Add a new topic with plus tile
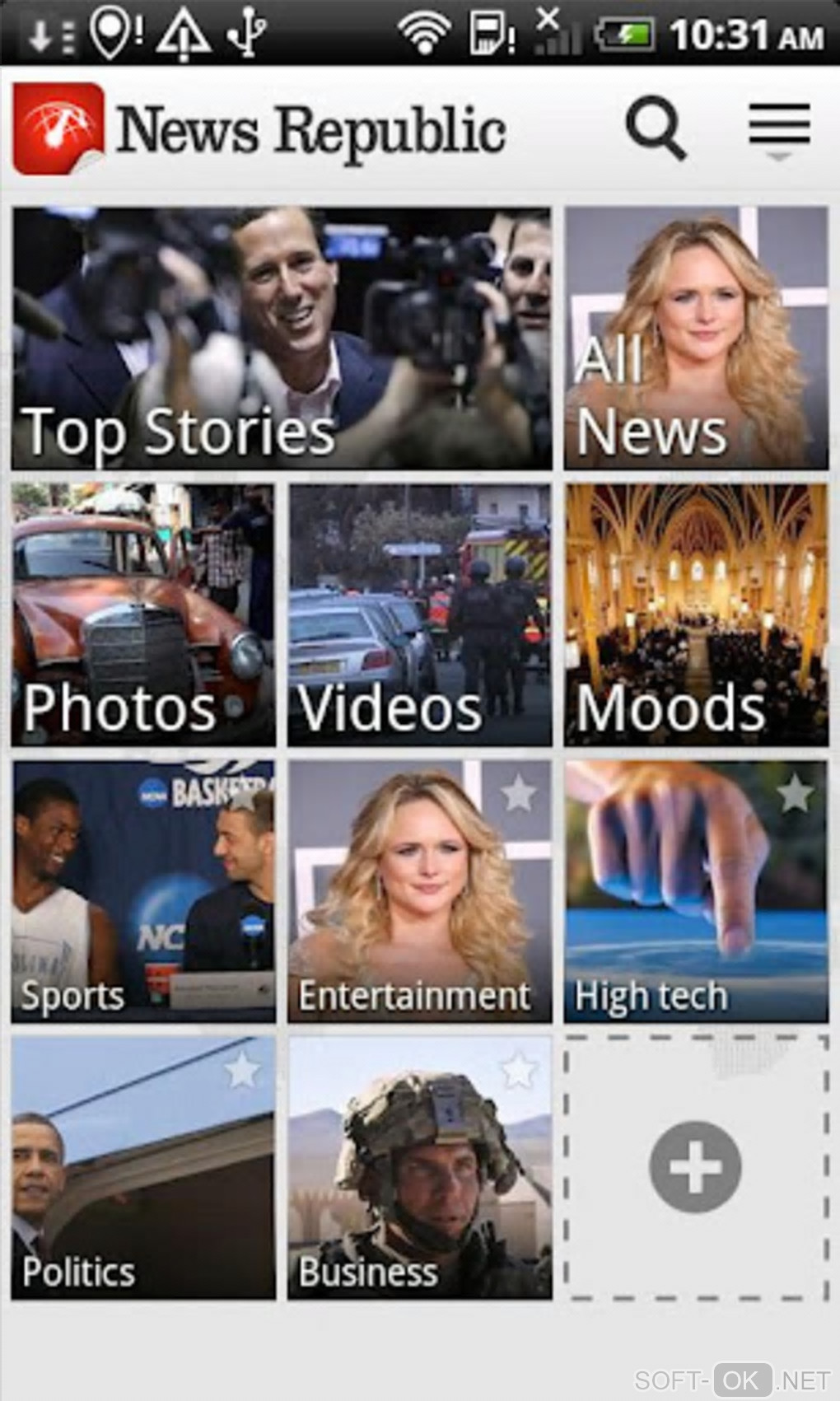This screenshot has height=1401, width=840. (695, 1167)
